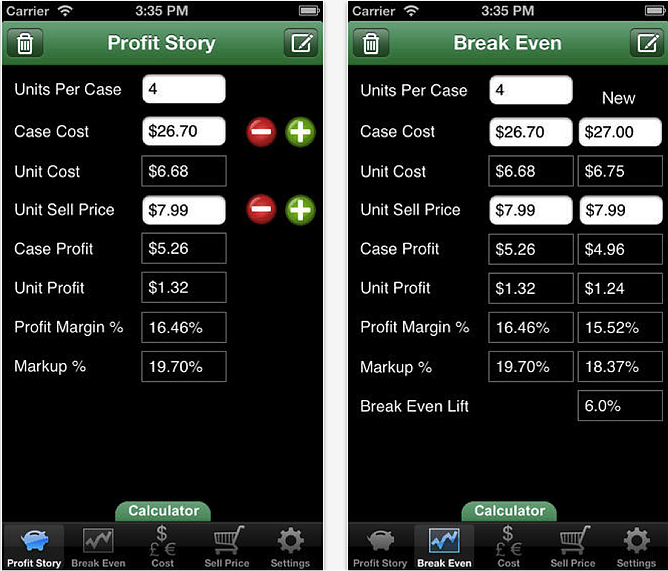Screen dimensions: 668x571
Task: Open Calculator tab on the Break Even screen
Action: pyautogui.click(x=509, y=511)
